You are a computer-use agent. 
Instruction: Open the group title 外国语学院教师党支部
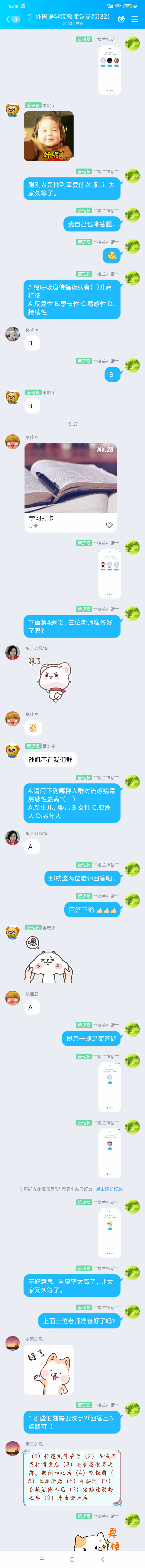pyautogui.click(x=72, y=16)
